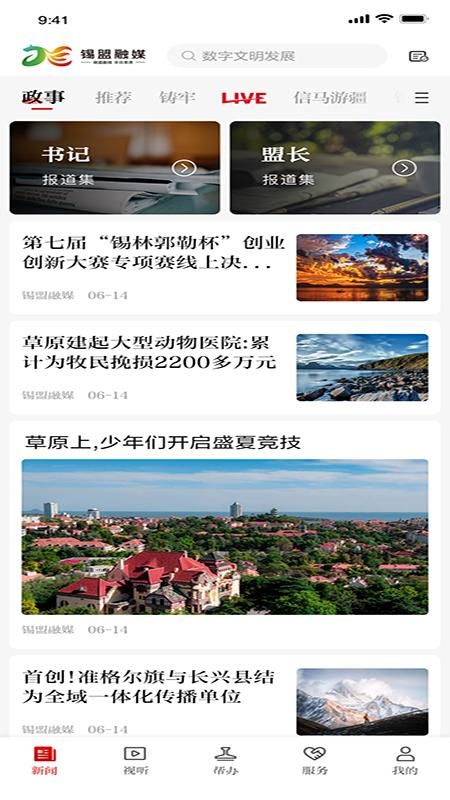Go to the 视听 tab
Screen dimensions: 450x800
tap(135, 760)
